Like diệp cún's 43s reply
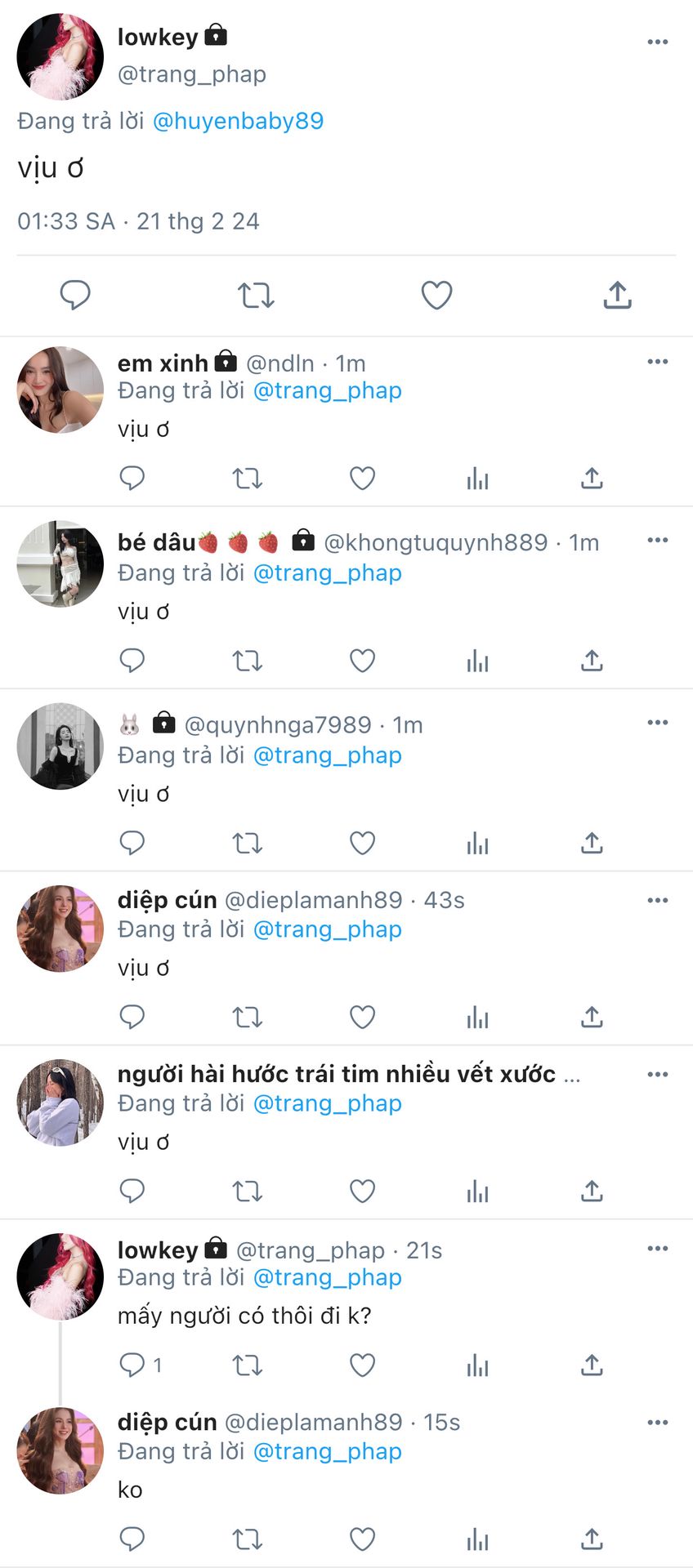This screenshot has width=693, height=1568. [x=362, y=1017]
